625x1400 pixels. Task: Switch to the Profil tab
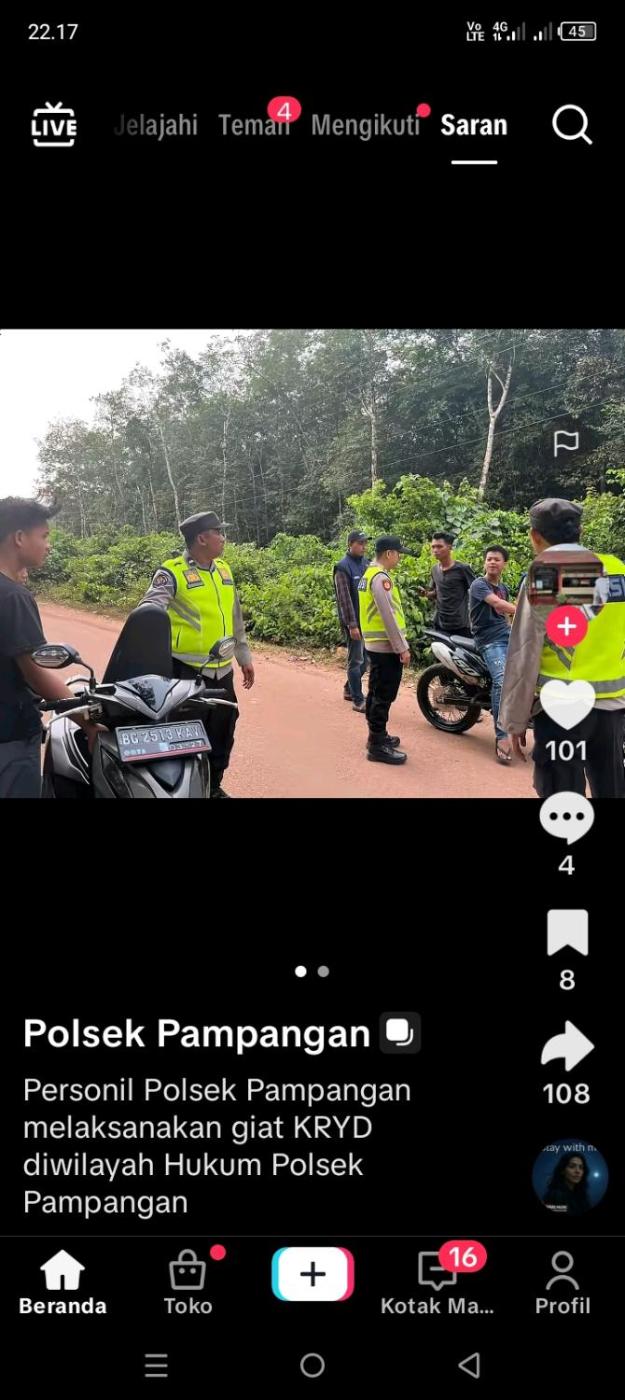[562, 1283]
